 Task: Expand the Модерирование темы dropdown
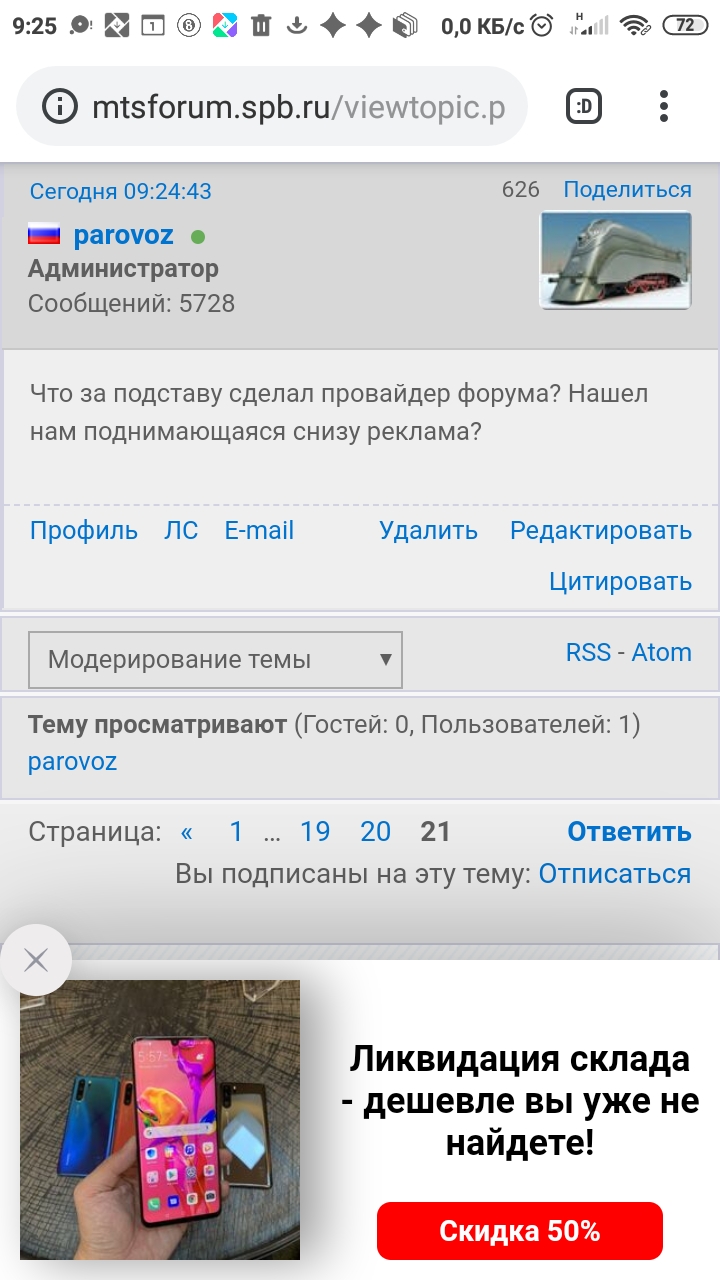215,660
